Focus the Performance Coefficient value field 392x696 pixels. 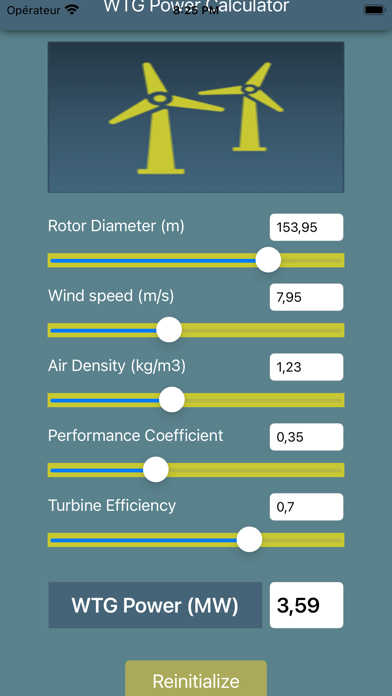click(x=306, y=437)
